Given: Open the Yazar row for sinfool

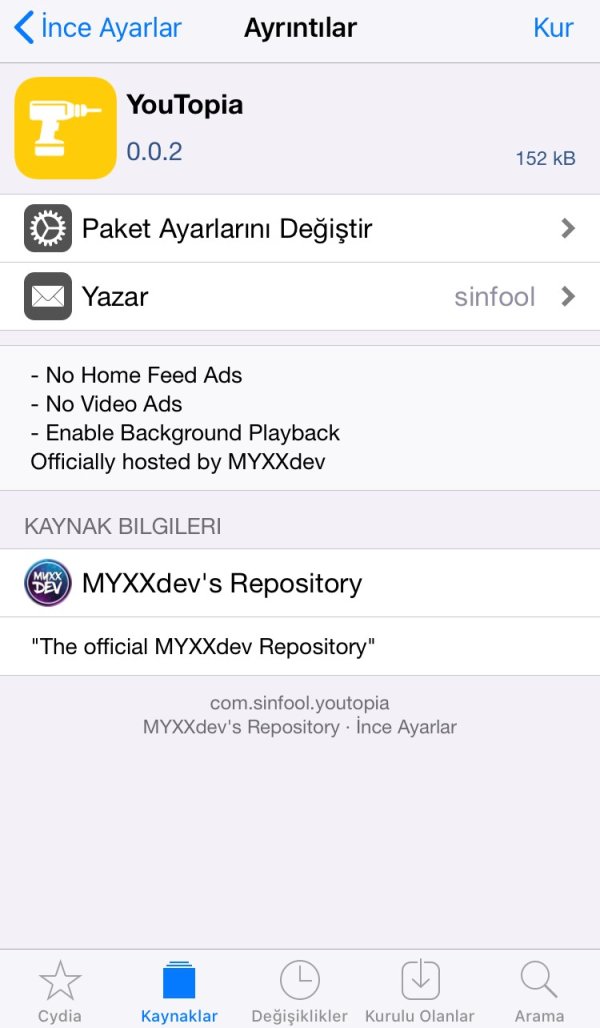Looking at the screenshot, I should coord(300,296).
